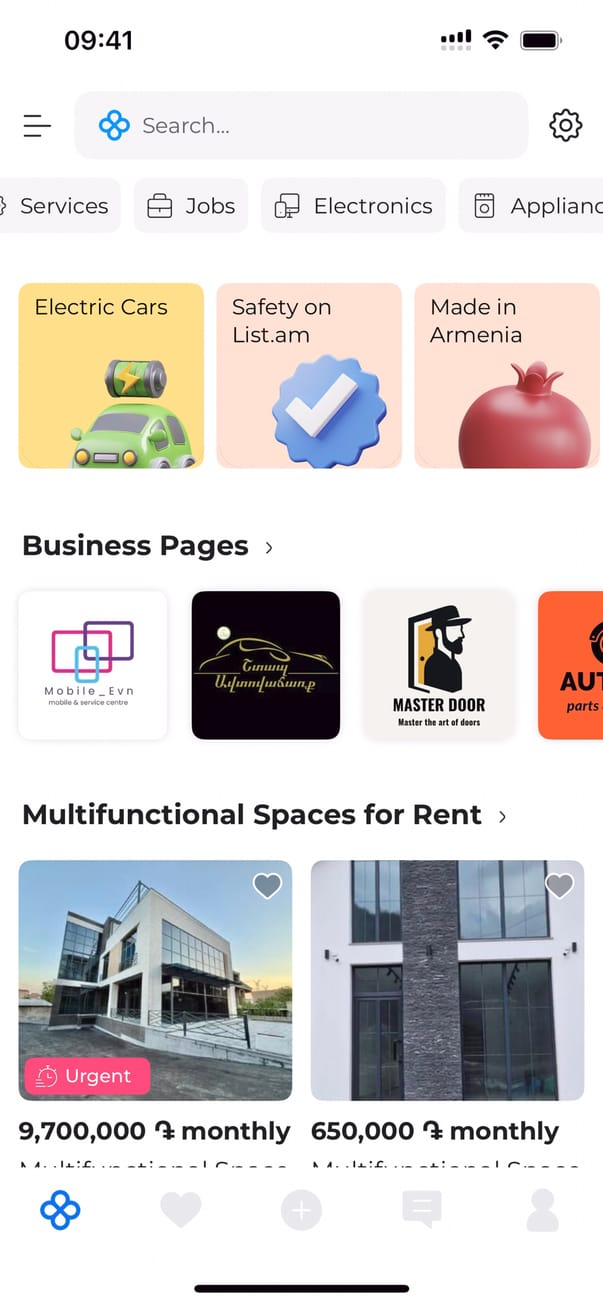Open the Safety on List.am card
Image resolution: width=603 pixels, height=1305 pixels.
[x=309, y=376]
